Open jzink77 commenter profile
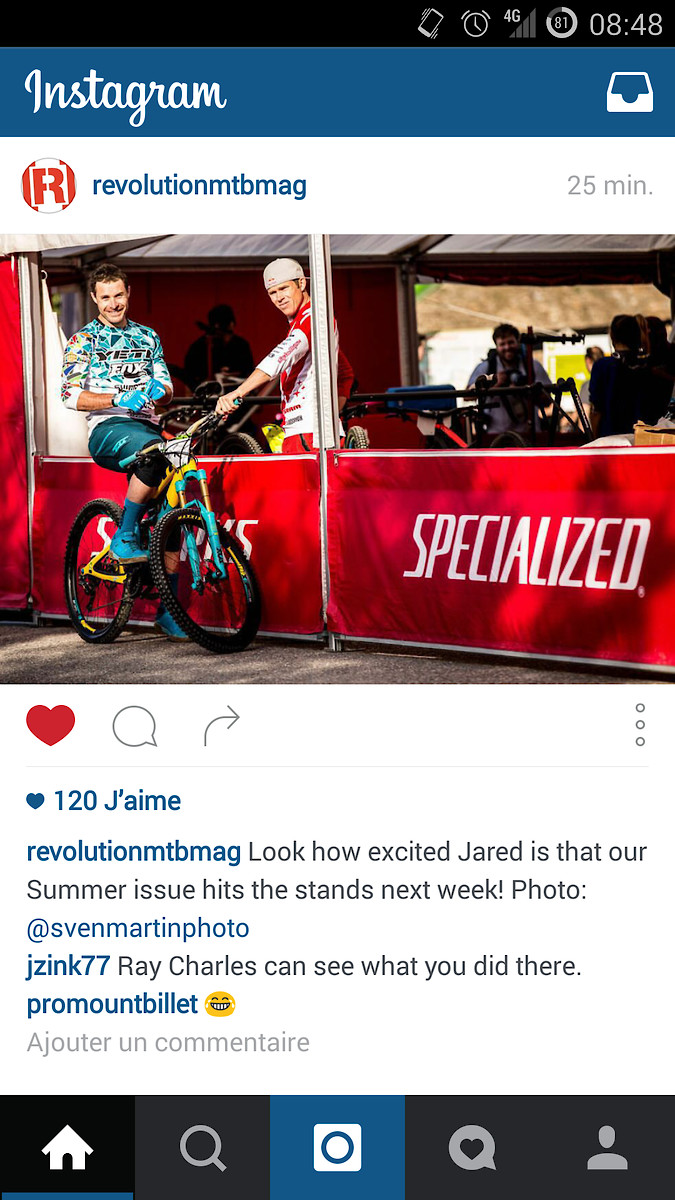The width and height of the screenshot is (675, 1200). tap(68, 967)
